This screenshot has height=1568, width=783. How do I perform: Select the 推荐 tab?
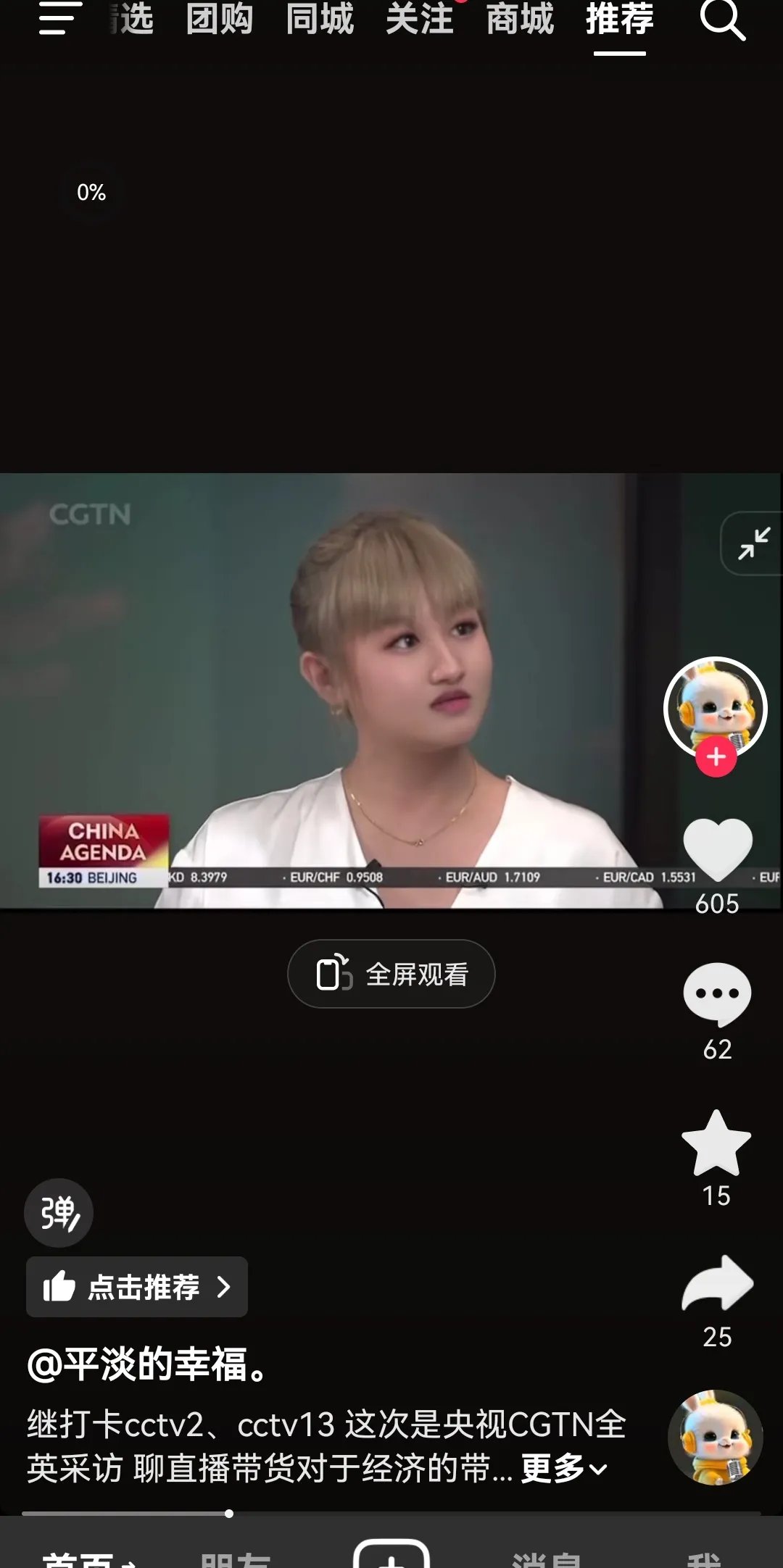619,20
